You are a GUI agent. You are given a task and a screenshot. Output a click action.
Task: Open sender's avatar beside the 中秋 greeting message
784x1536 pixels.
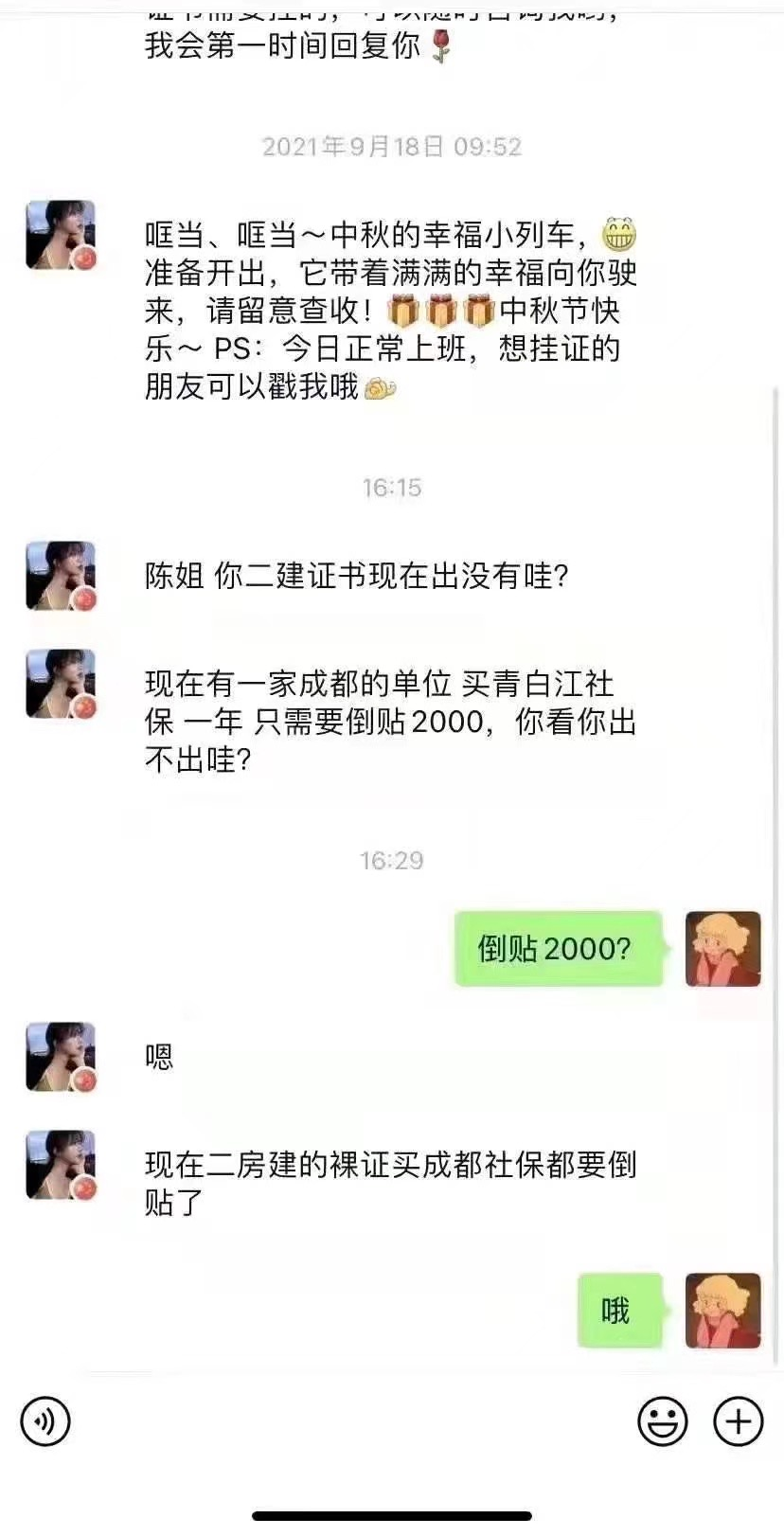click(x=61, y=235)
